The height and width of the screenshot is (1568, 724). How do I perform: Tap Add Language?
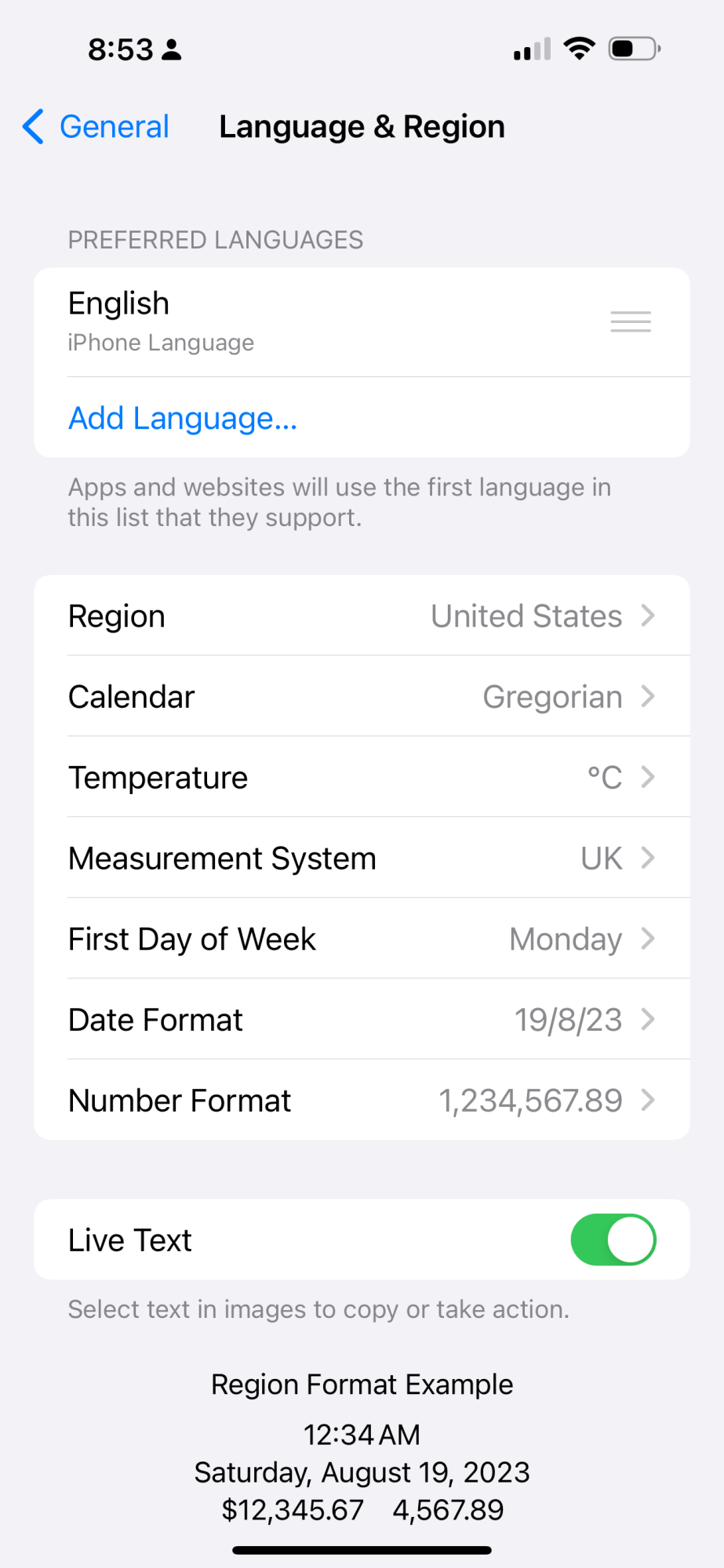click(183, 418)
